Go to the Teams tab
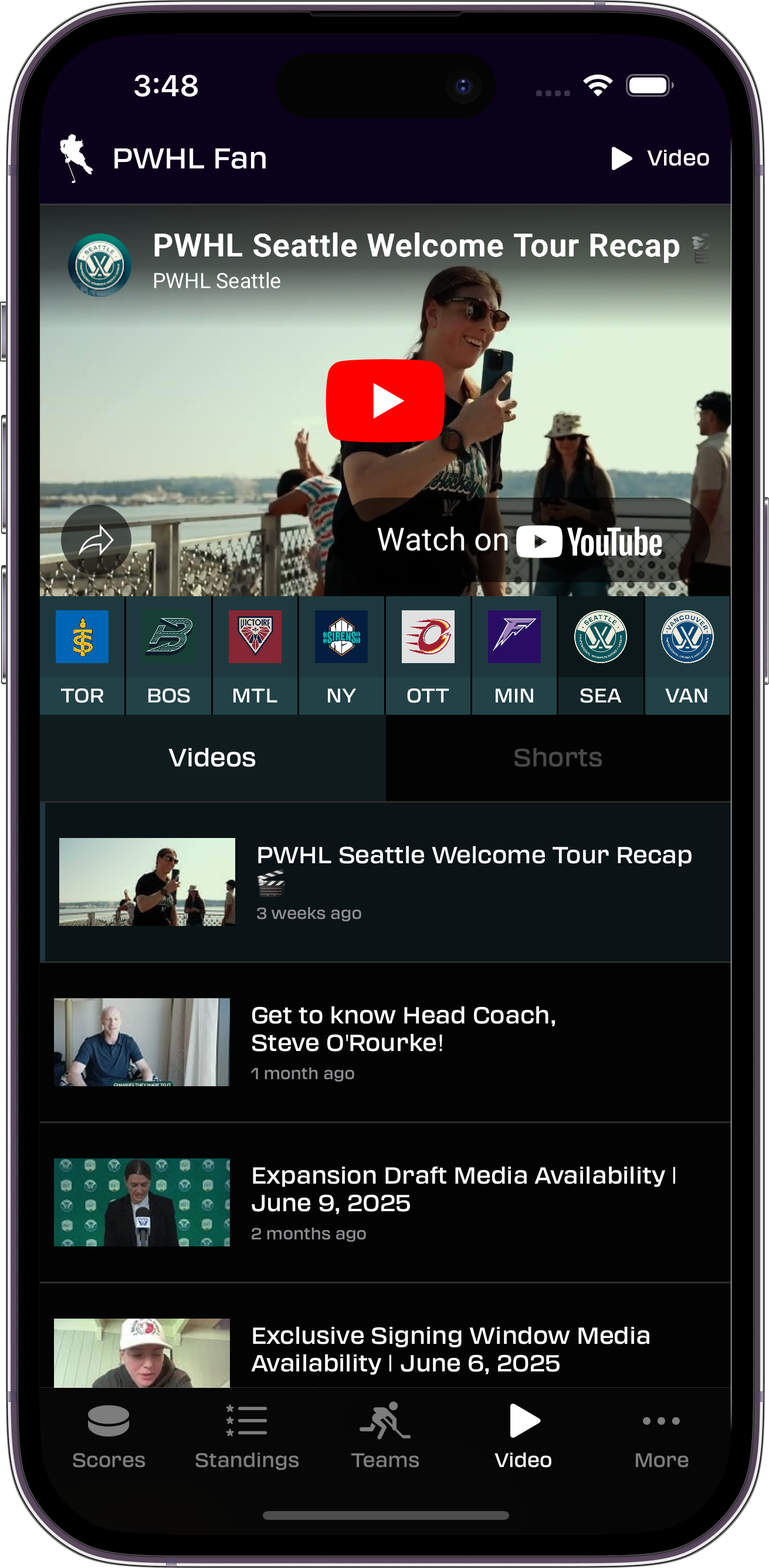 click(385, 1437)
